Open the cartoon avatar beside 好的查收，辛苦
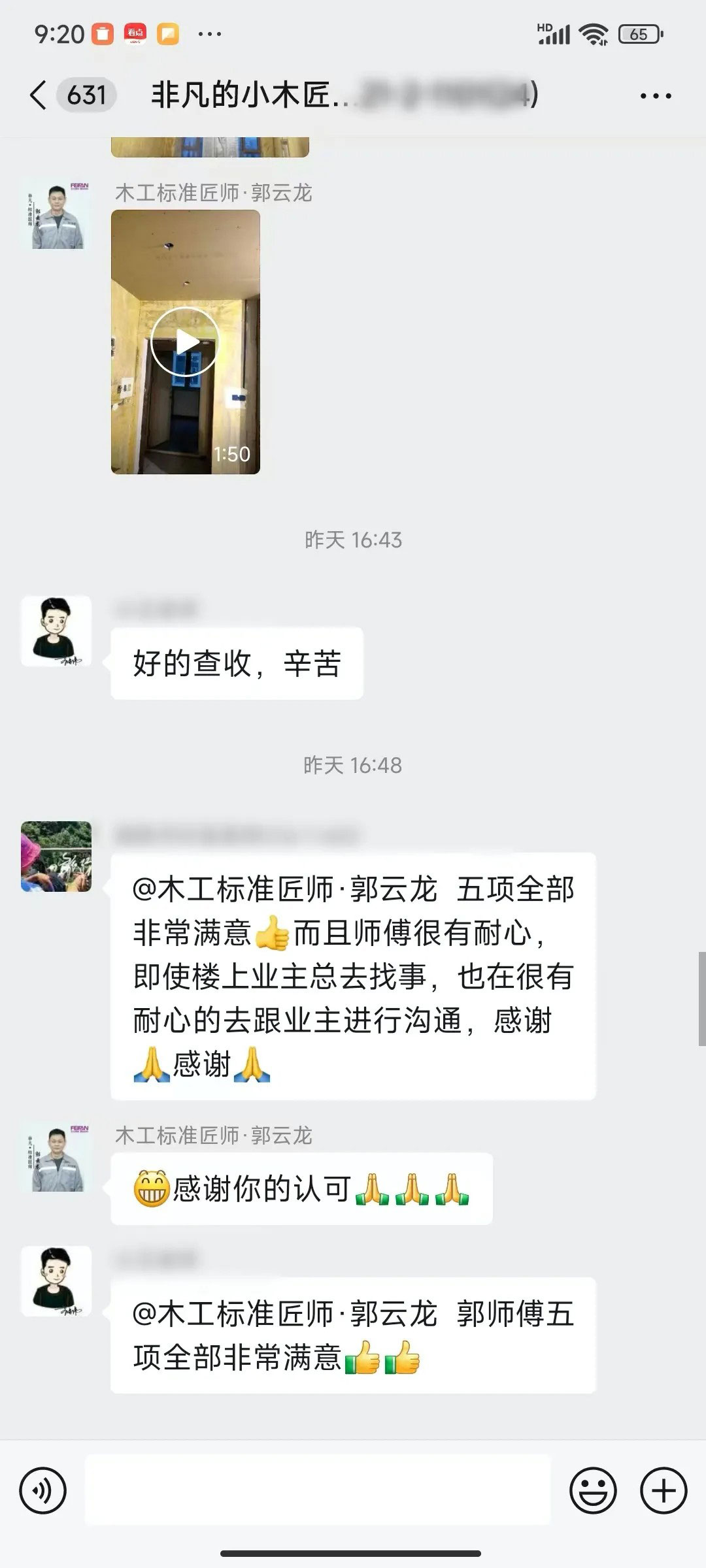Image resolution: width=706 pixels, height=1568 pixels. point(56,631)
